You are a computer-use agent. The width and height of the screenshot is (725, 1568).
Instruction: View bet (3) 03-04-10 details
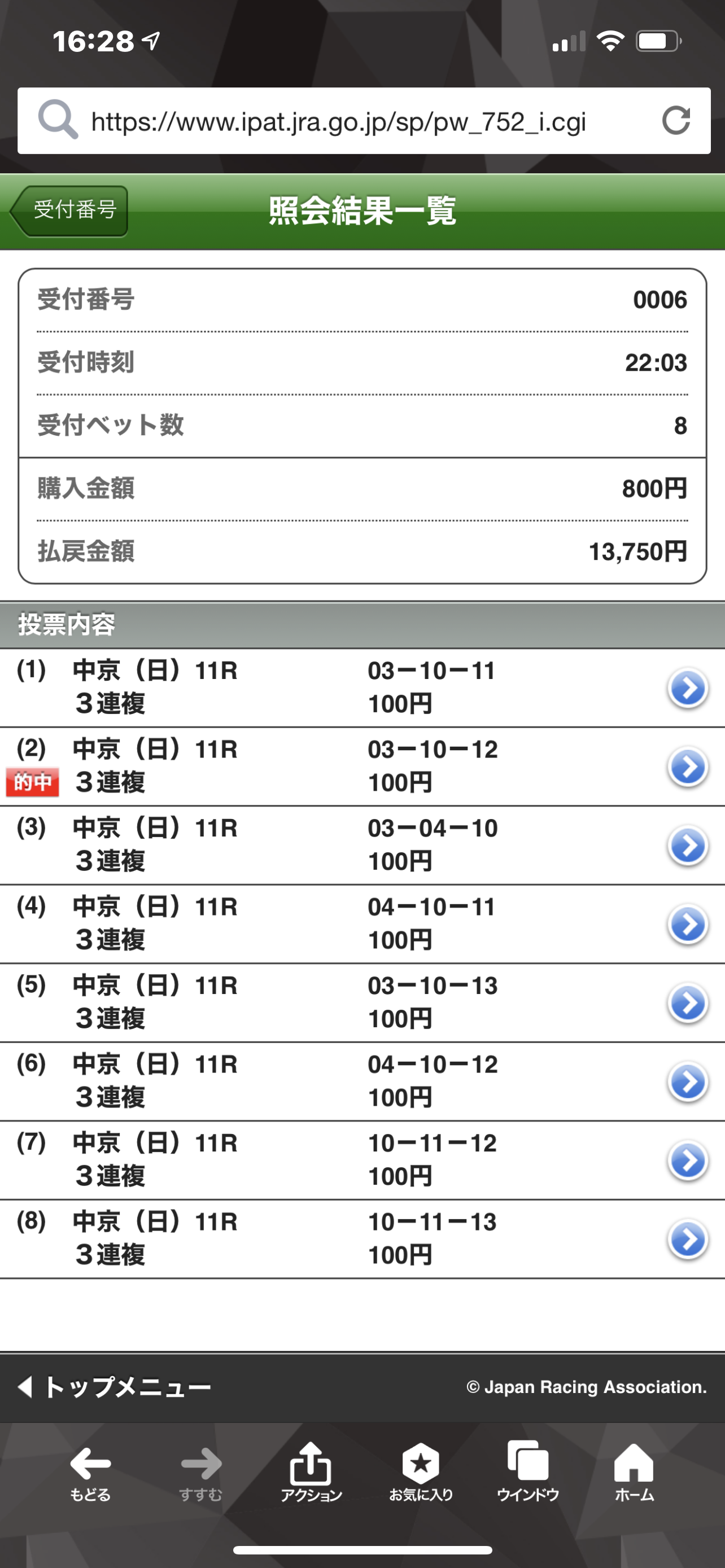pos(688,846)
